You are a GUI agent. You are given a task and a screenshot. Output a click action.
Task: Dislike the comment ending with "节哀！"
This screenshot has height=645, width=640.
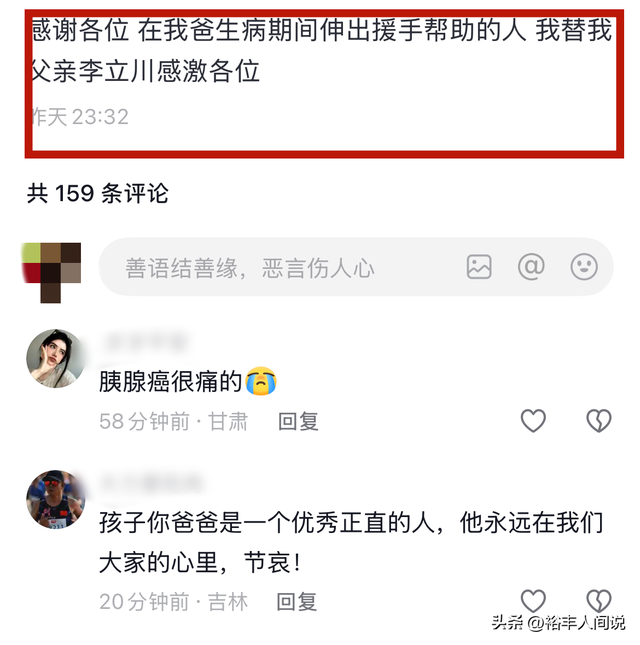coord(598,600)
